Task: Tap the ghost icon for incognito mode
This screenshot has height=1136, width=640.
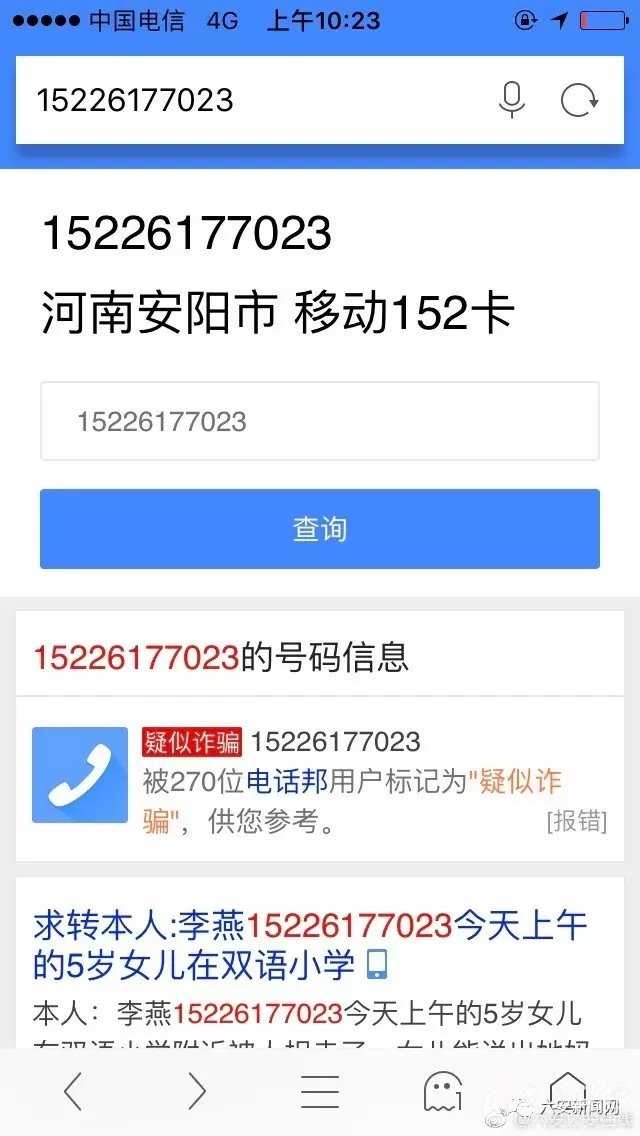Action: coord(443,1091)
